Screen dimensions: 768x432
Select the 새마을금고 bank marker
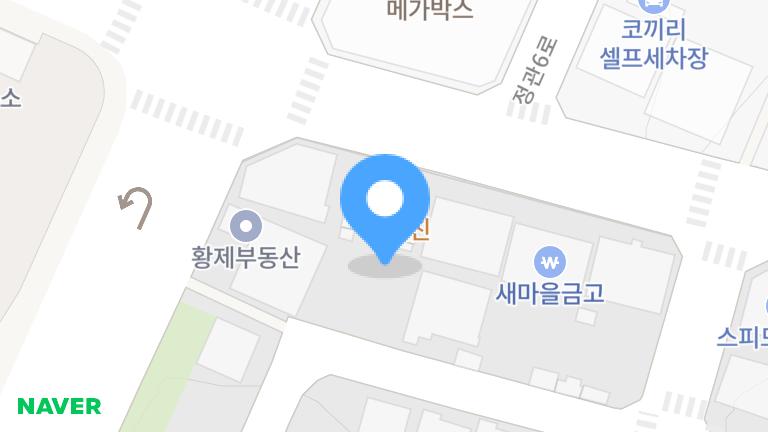(x=550, y=262)
